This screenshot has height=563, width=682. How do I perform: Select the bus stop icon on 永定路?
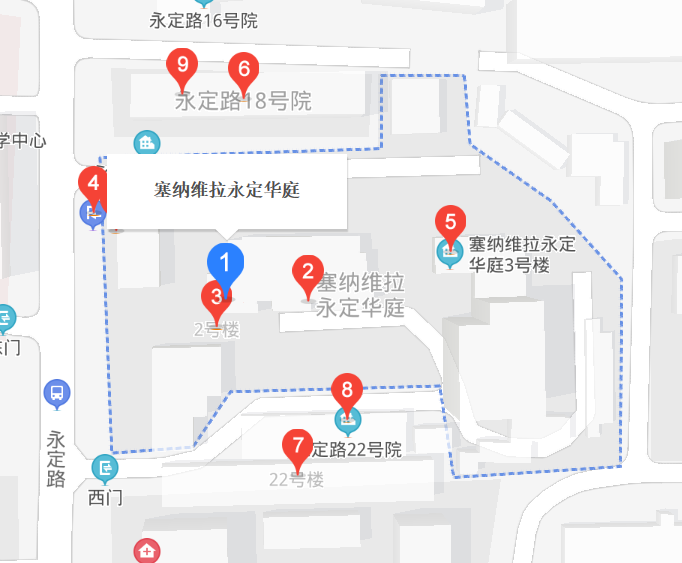pos(58,394)
